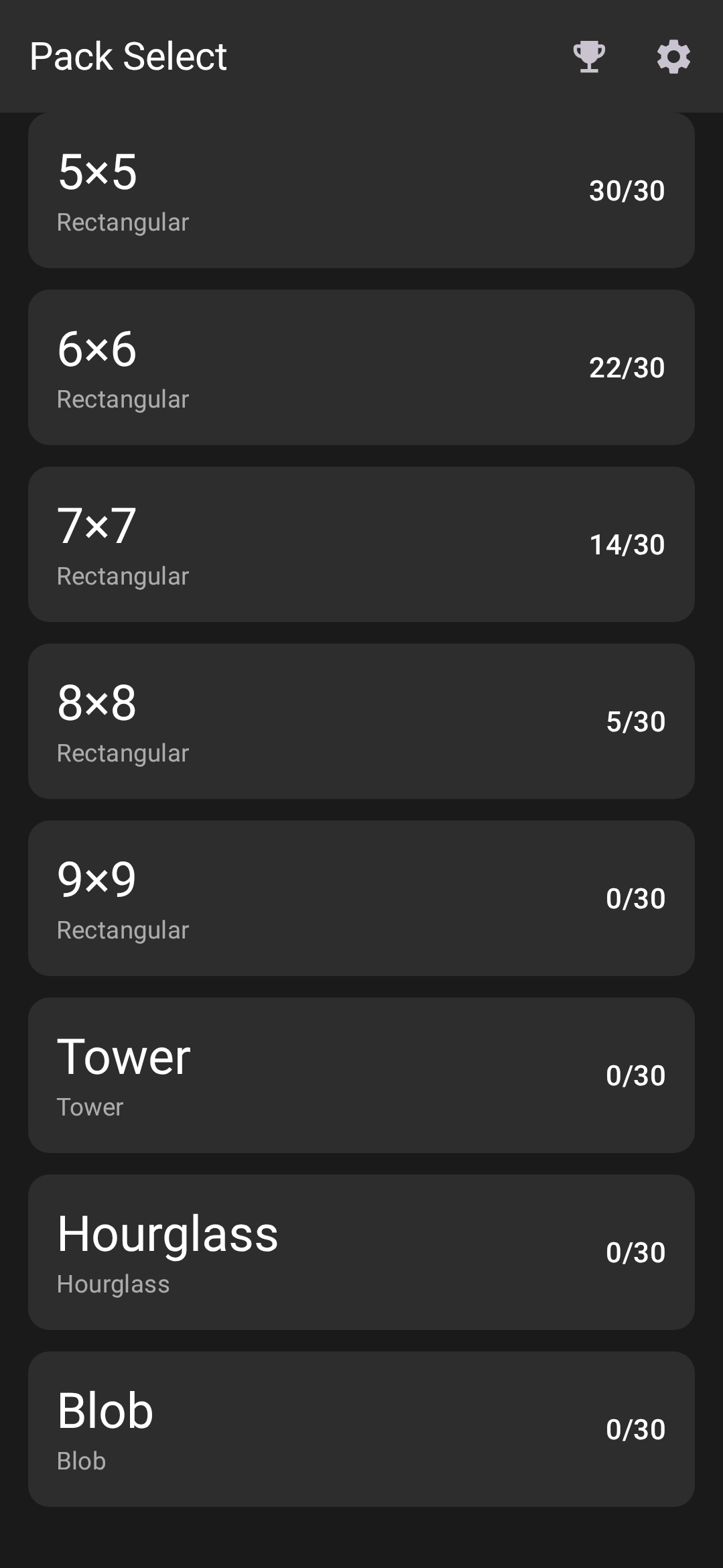723x1568 pixels.
Task: Open the achievements trophy icon
Action: point(589,56)
